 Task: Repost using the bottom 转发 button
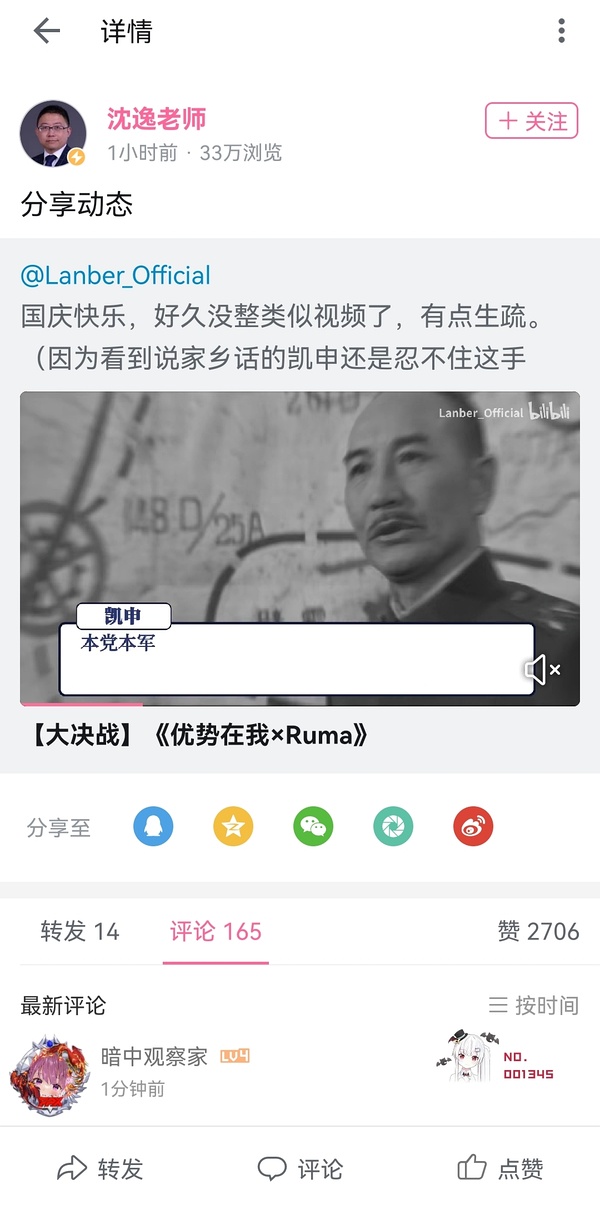click(x=101, y=1168)
